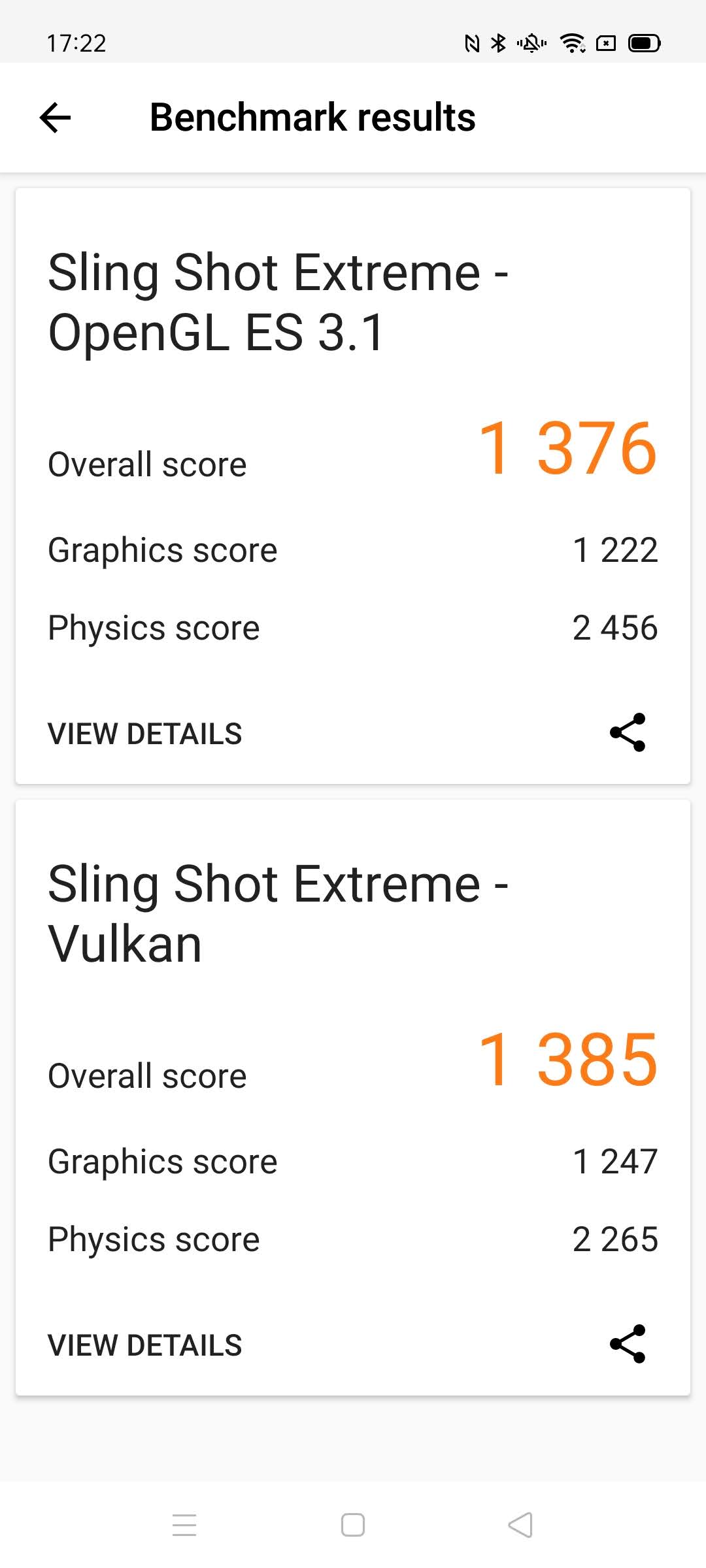
Task: Open recent apps from the navigation bar
Action: (184, 1525)
